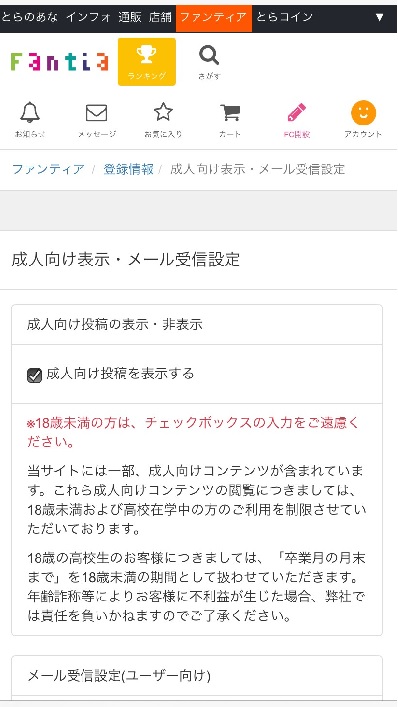This screenshot has height=707, width=398.
Task: Expand the top bar dropdown arrow
Action: (380, 18)
